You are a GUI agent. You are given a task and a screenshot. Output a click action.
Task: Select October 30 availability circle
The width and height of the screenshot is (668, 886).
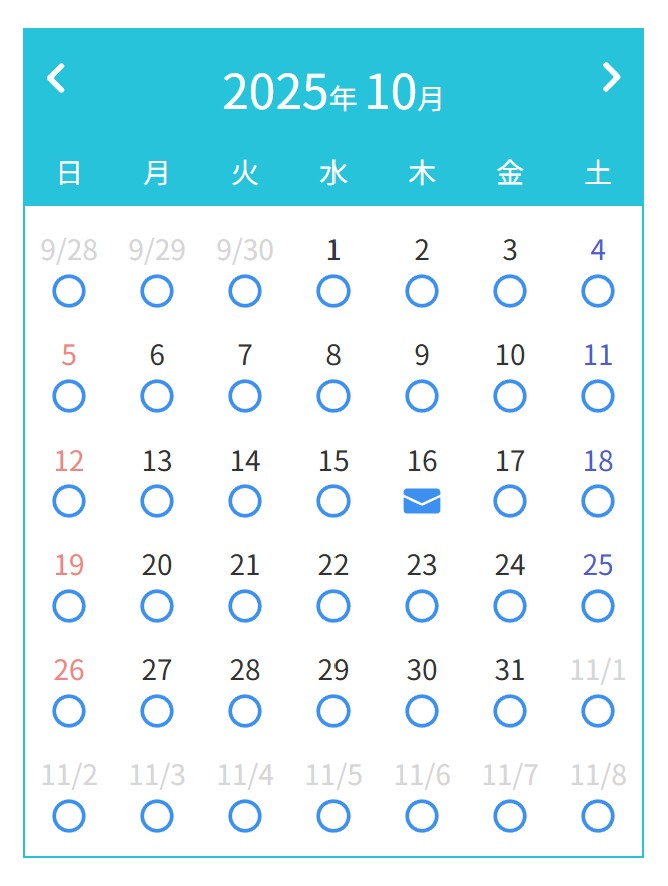point(421,710)
